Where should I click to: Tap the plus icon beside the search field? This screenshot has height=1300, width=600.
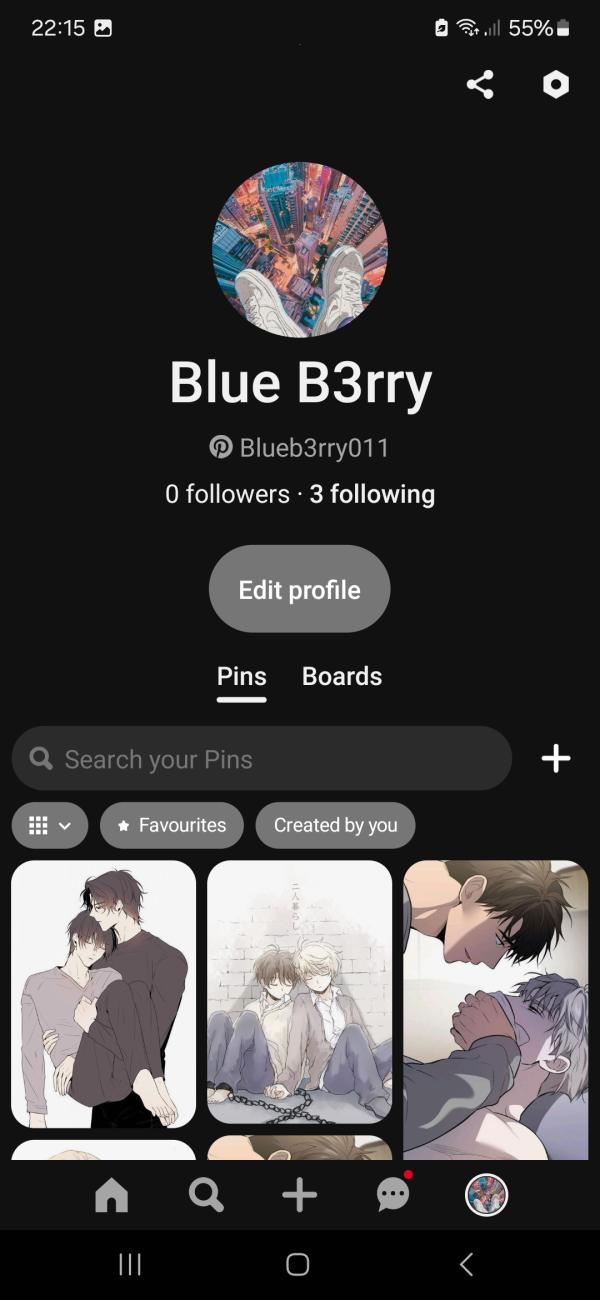coord(556,759)
